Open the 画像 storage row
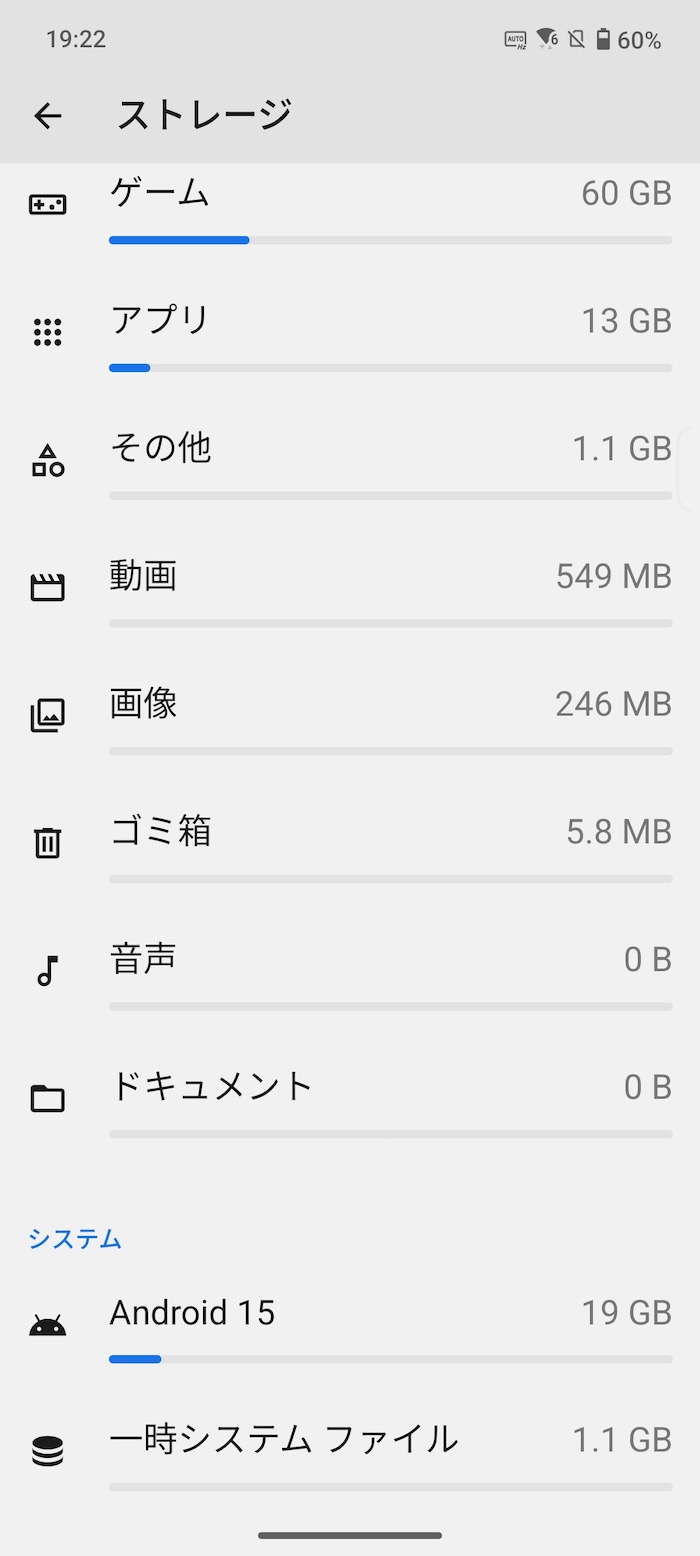The height and width of the screenshot is (1556, 700). (350, 716)
